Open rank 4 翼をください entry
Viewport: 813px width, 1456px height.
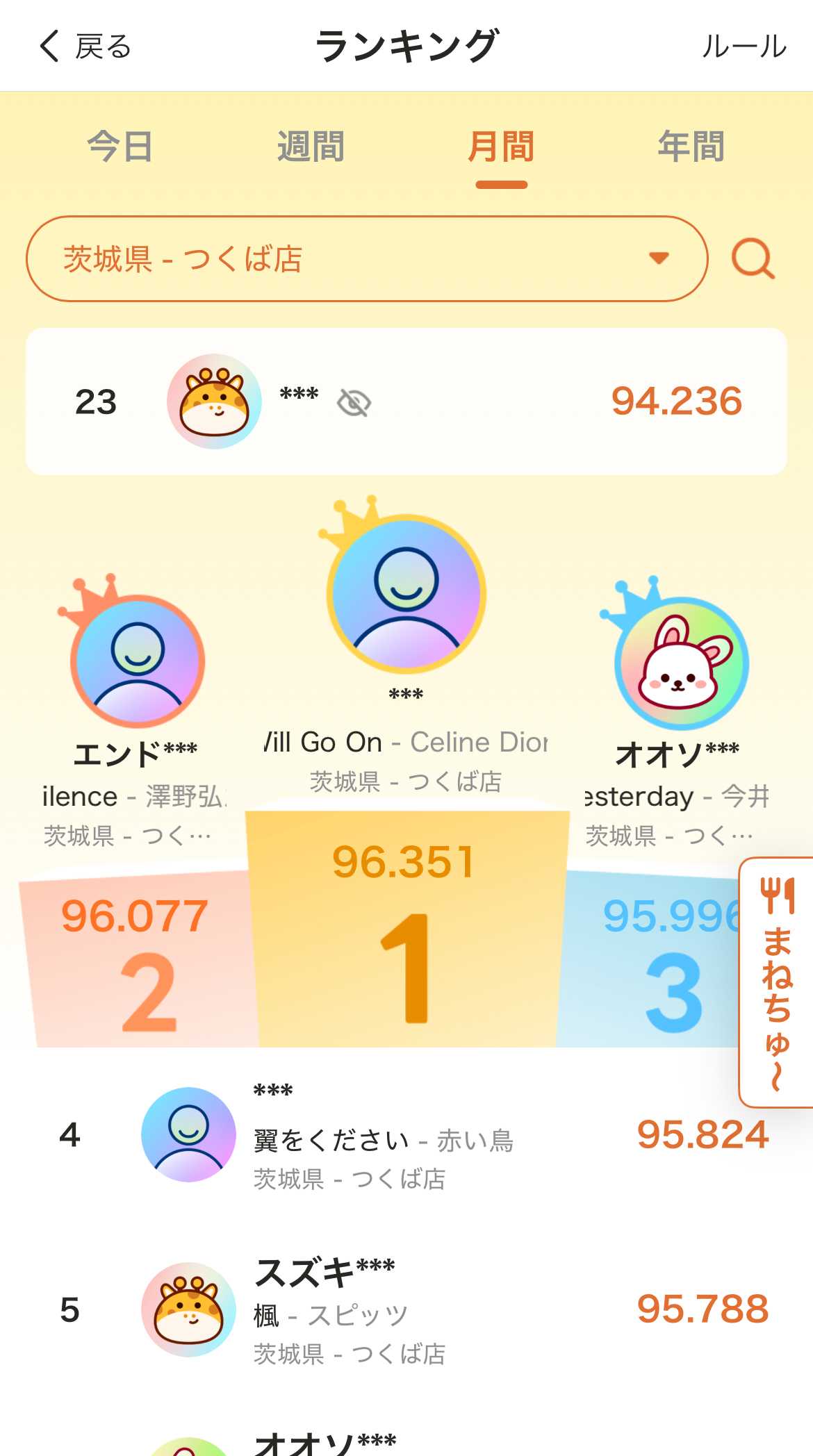coord(406,1134)
